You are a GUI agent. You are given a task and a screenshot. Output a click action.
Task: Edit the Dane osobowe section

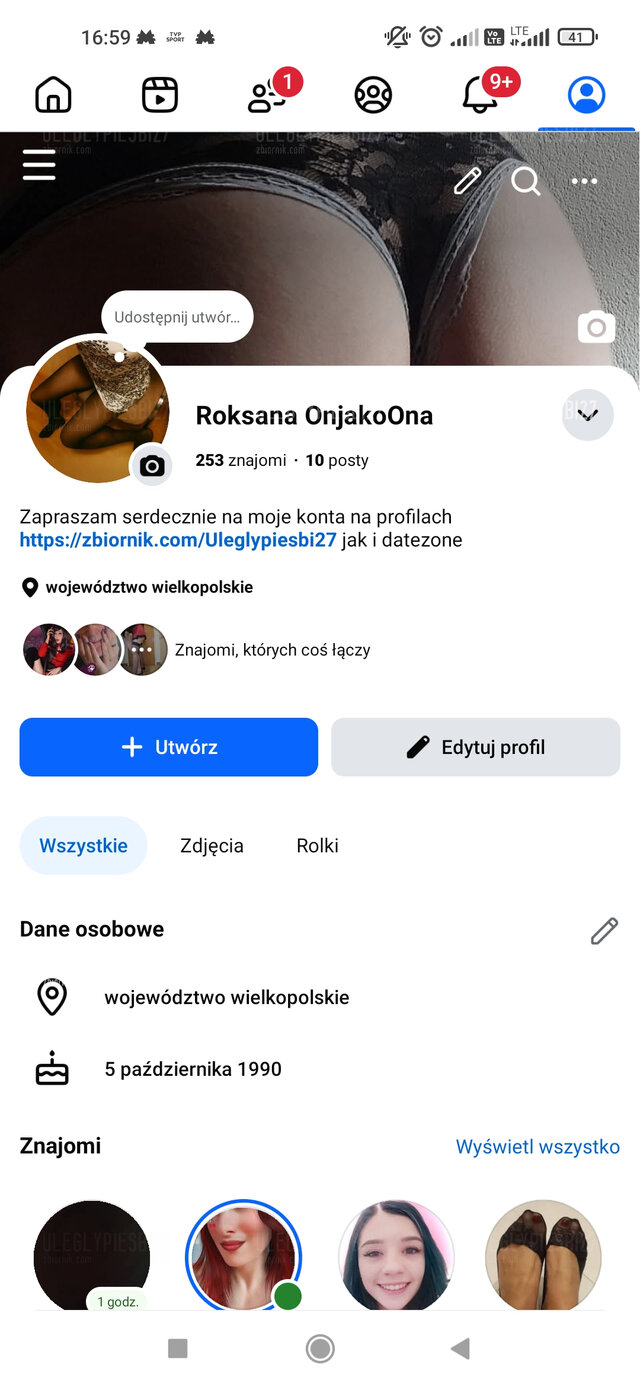click(604, 931)
